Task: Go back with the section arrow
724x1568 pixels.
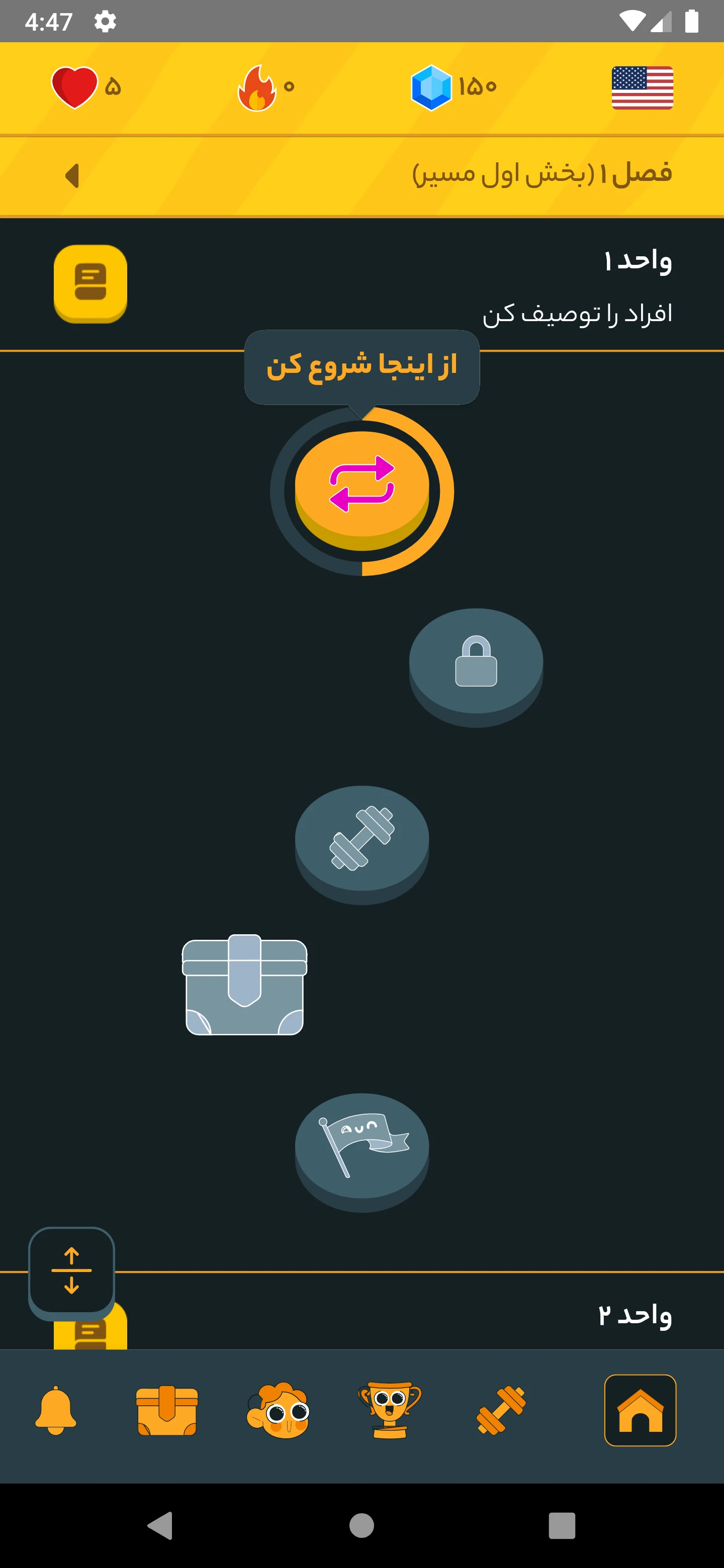Action: [x=72, y=176]
